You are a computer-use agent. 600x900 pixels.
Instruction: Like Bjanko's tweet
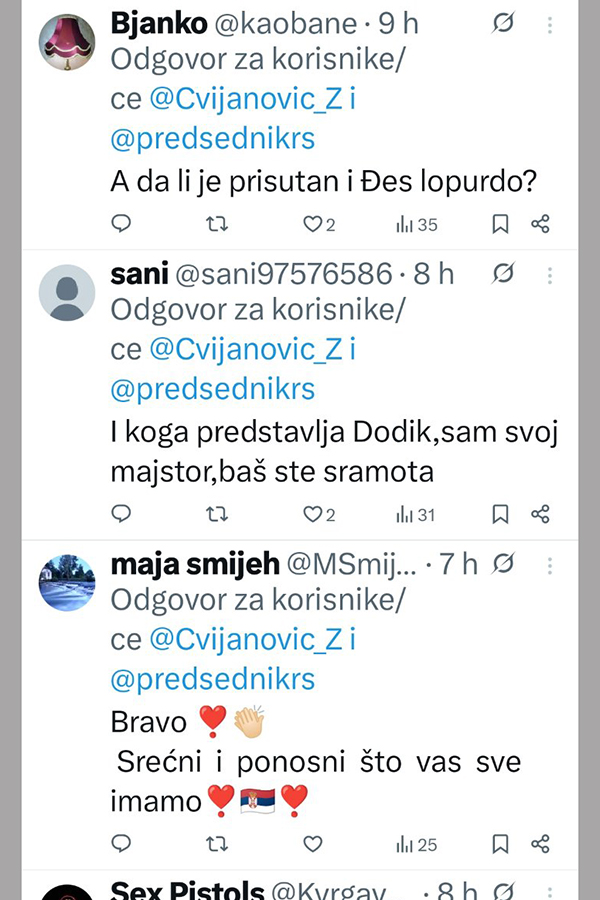pos(313,224)
